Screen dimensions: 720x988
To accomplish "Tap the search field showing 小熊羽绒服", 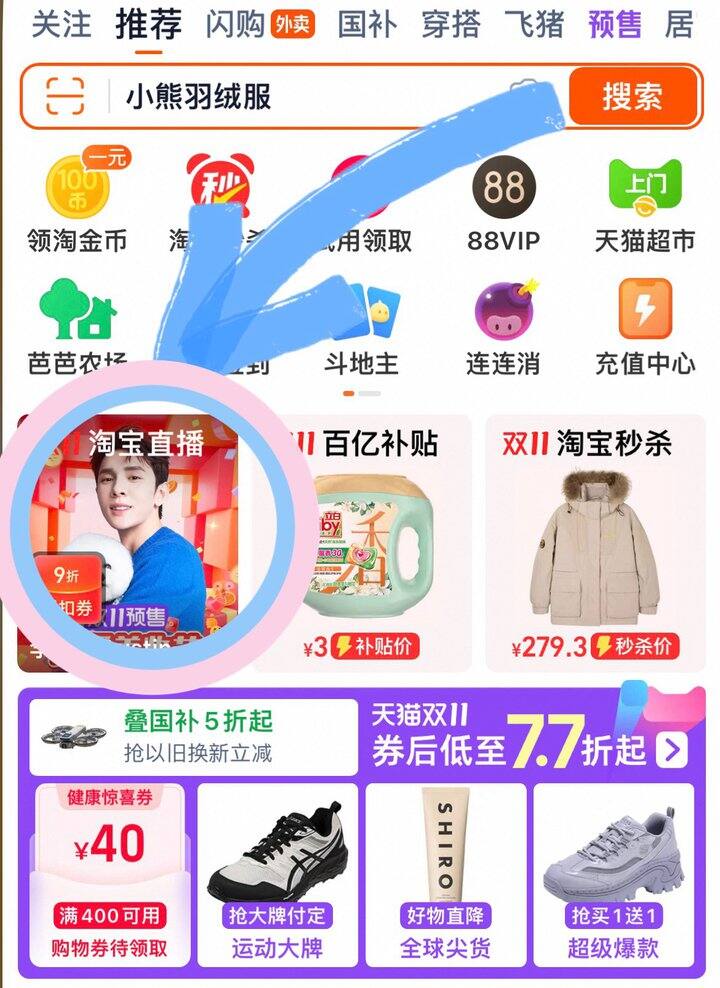I will point(300,96).
